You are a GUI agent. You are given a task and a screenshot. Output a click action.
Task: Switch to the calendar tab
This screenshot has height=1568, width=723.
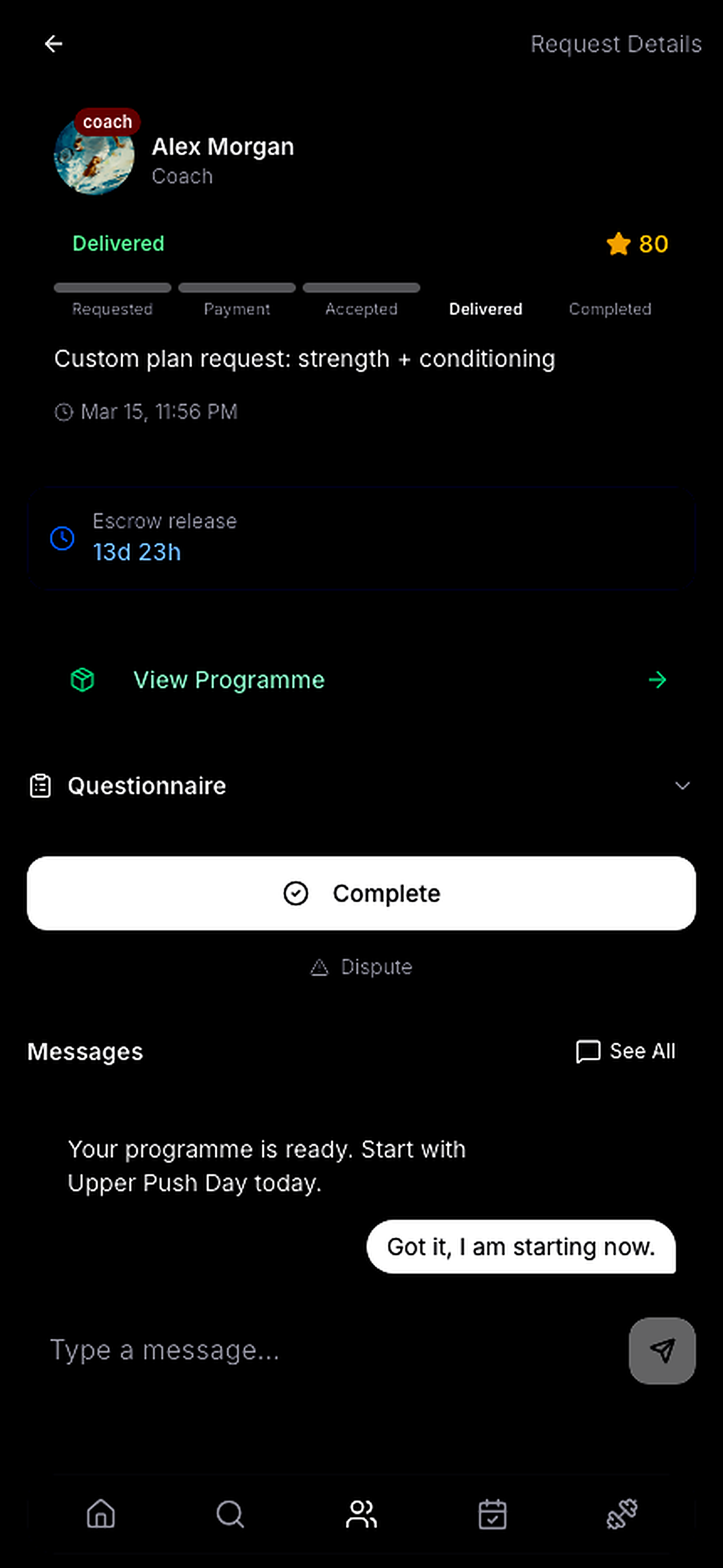pyautogui.click(x=492, y=1513)
